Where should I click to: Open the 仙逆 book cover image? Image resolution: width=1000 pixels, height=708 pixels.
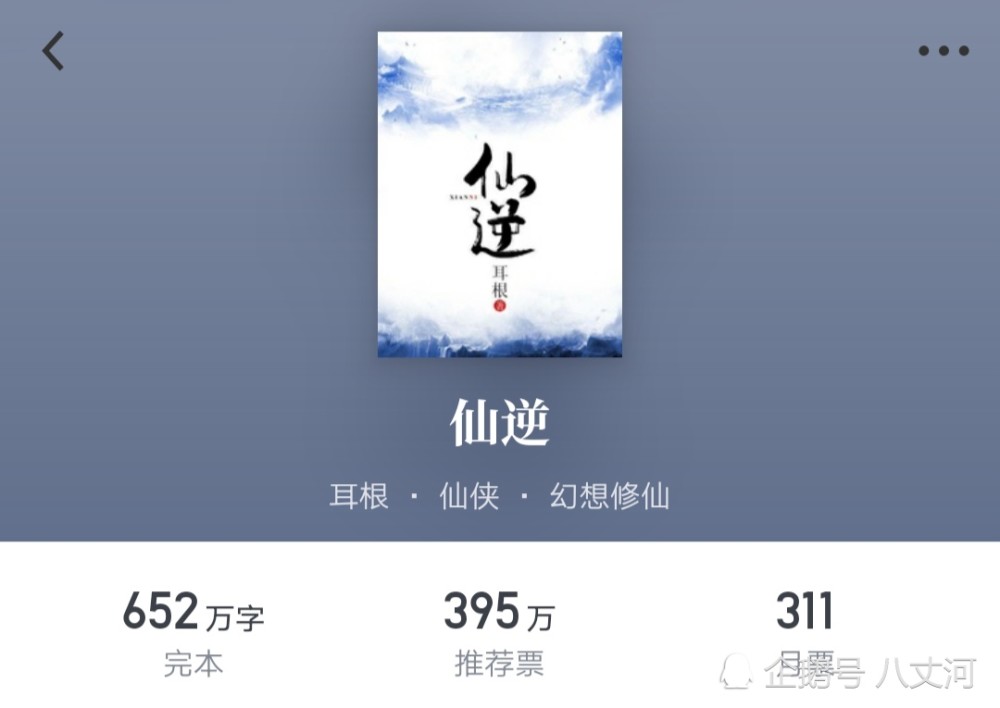pyautogui.click(x=499, y=194)
